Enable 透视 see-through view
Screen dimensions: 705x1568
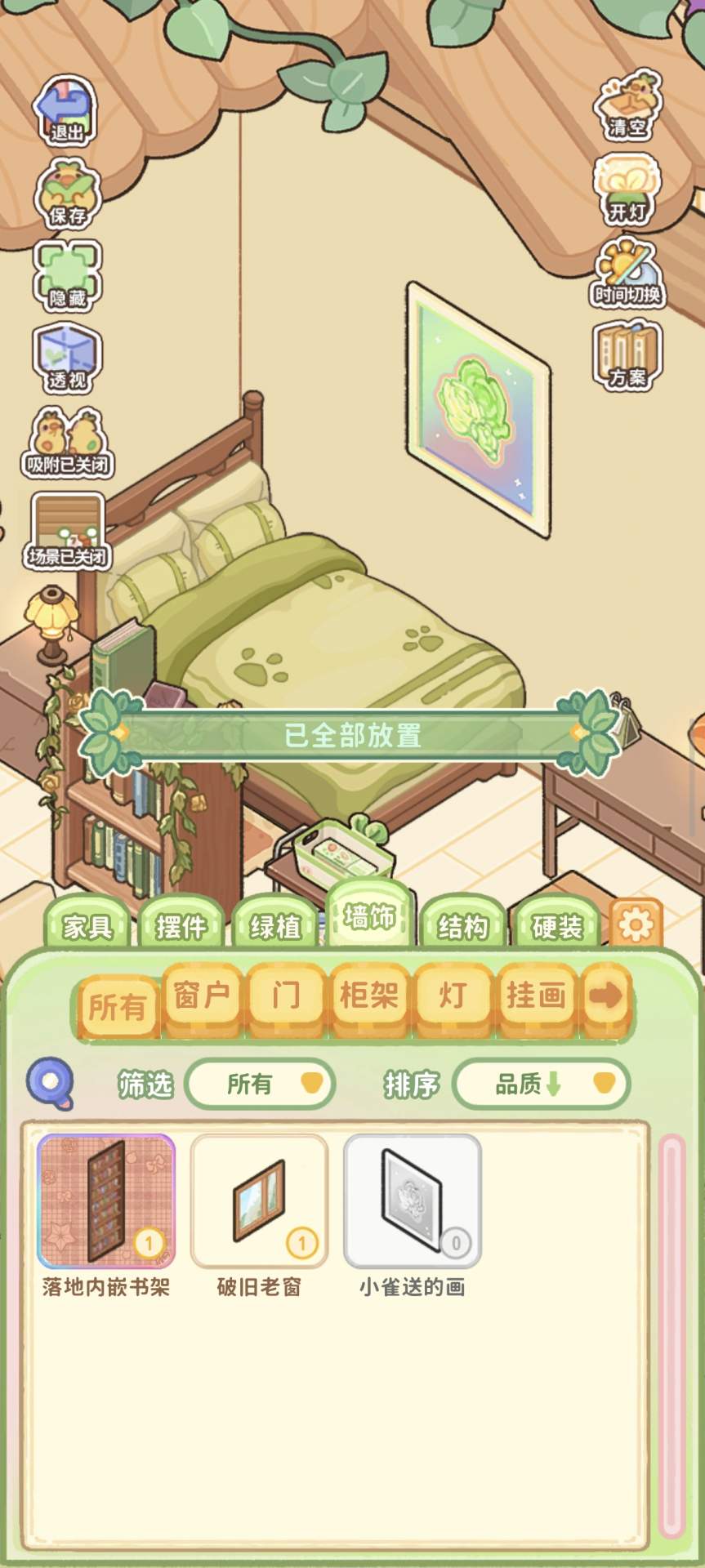coord(67,359)
